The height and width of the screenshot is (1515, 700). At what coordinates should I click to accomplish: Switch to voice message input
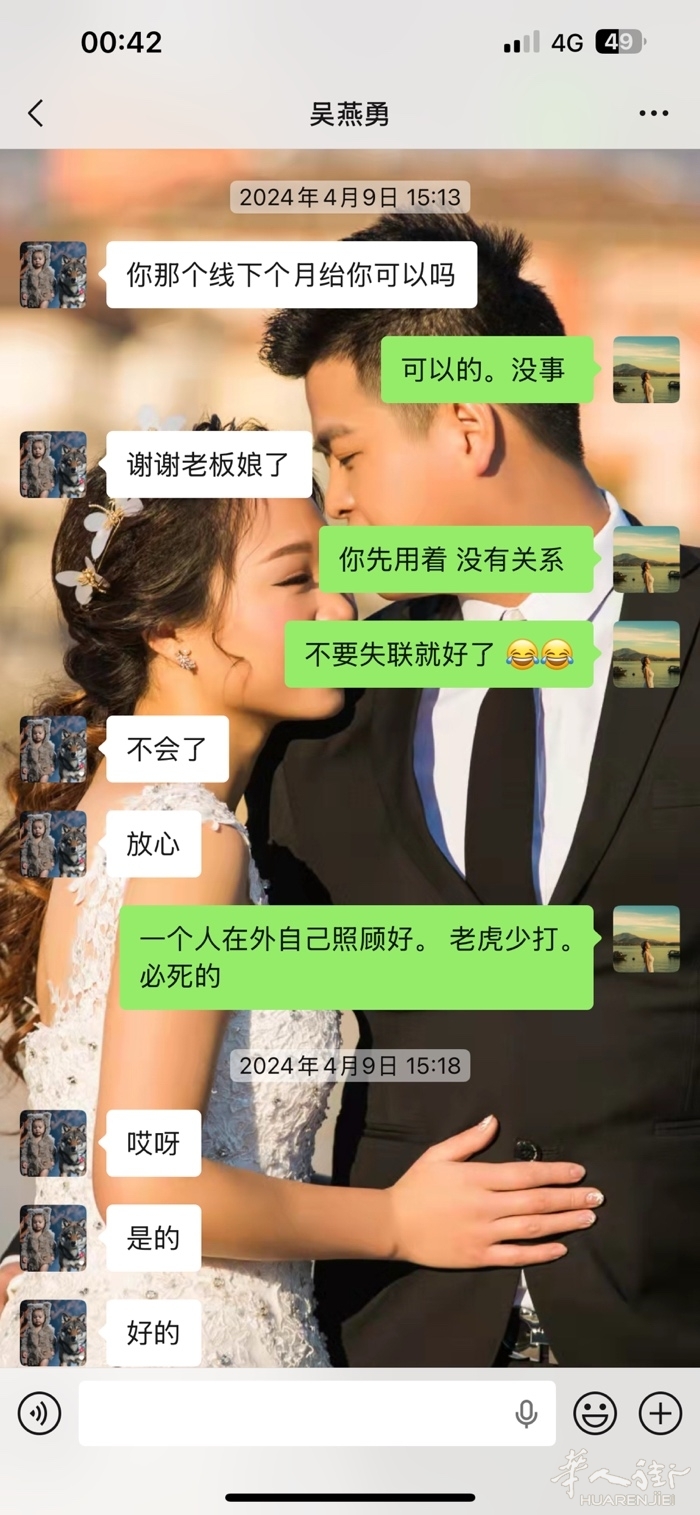[x=39, y=1413]
